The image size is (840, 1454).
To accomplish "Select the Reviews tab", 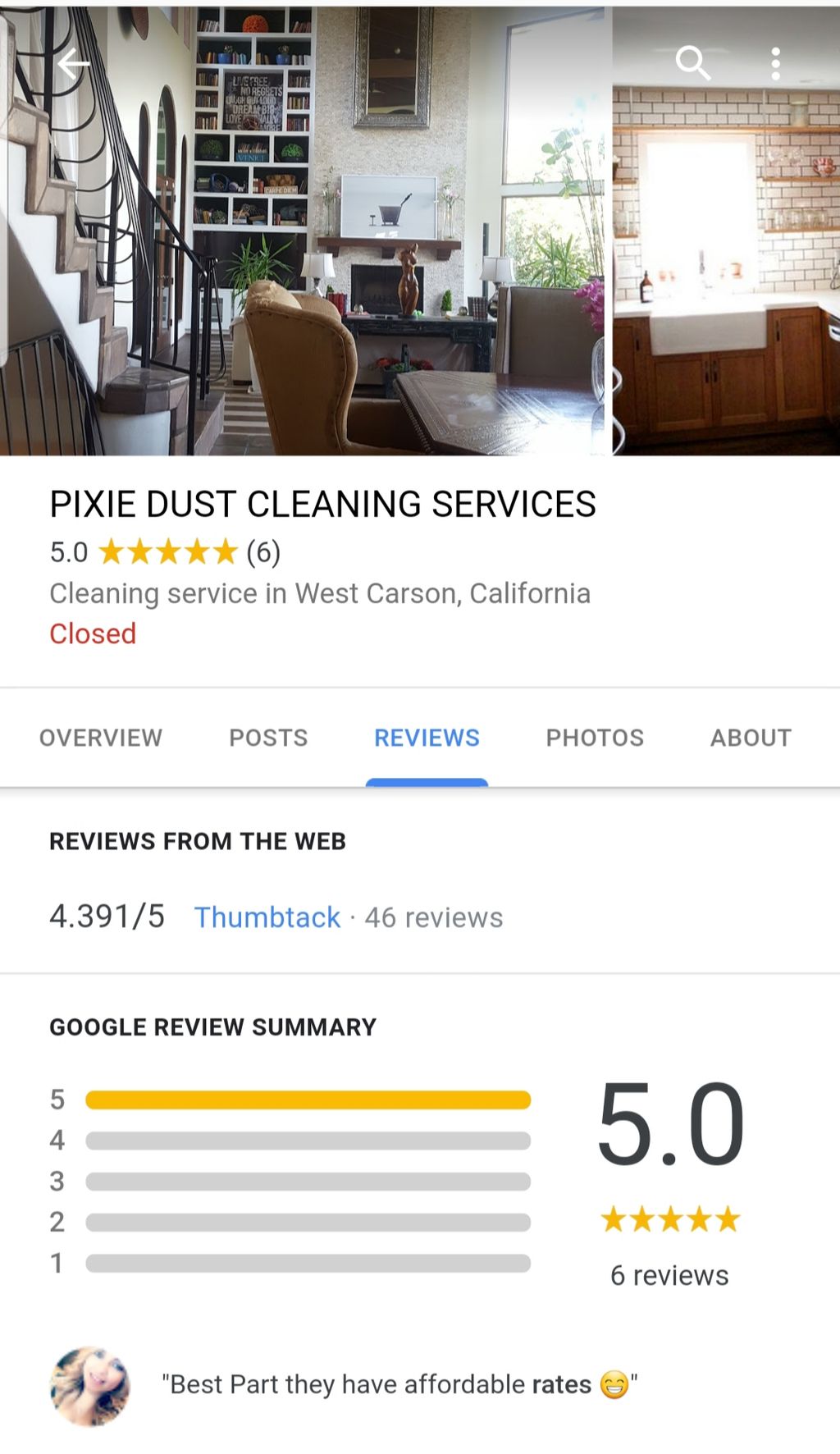I will click(x=427, y=738).
